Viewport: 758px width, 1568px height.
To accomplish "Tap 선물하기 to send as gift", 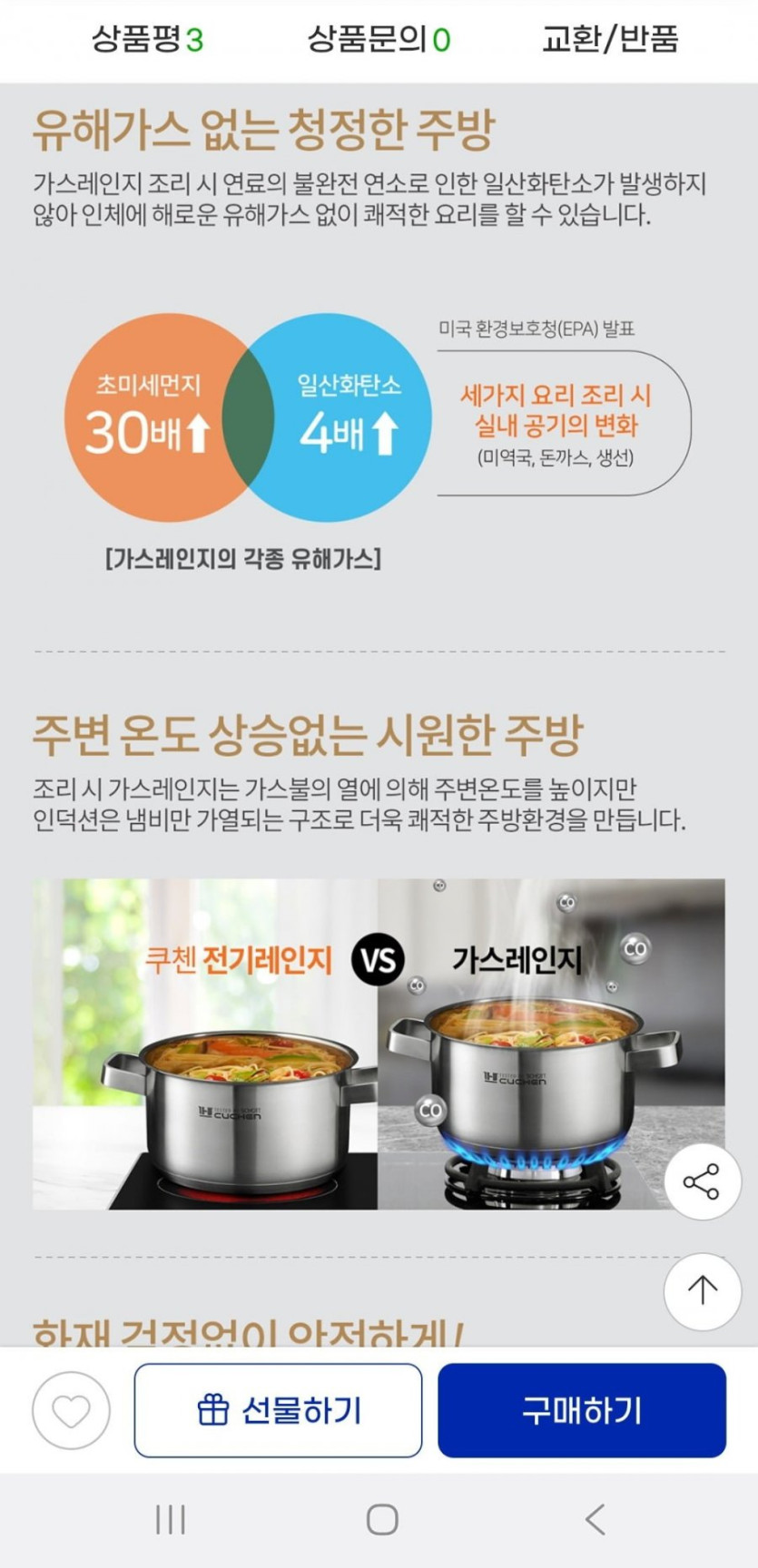I will [279, 1410].
